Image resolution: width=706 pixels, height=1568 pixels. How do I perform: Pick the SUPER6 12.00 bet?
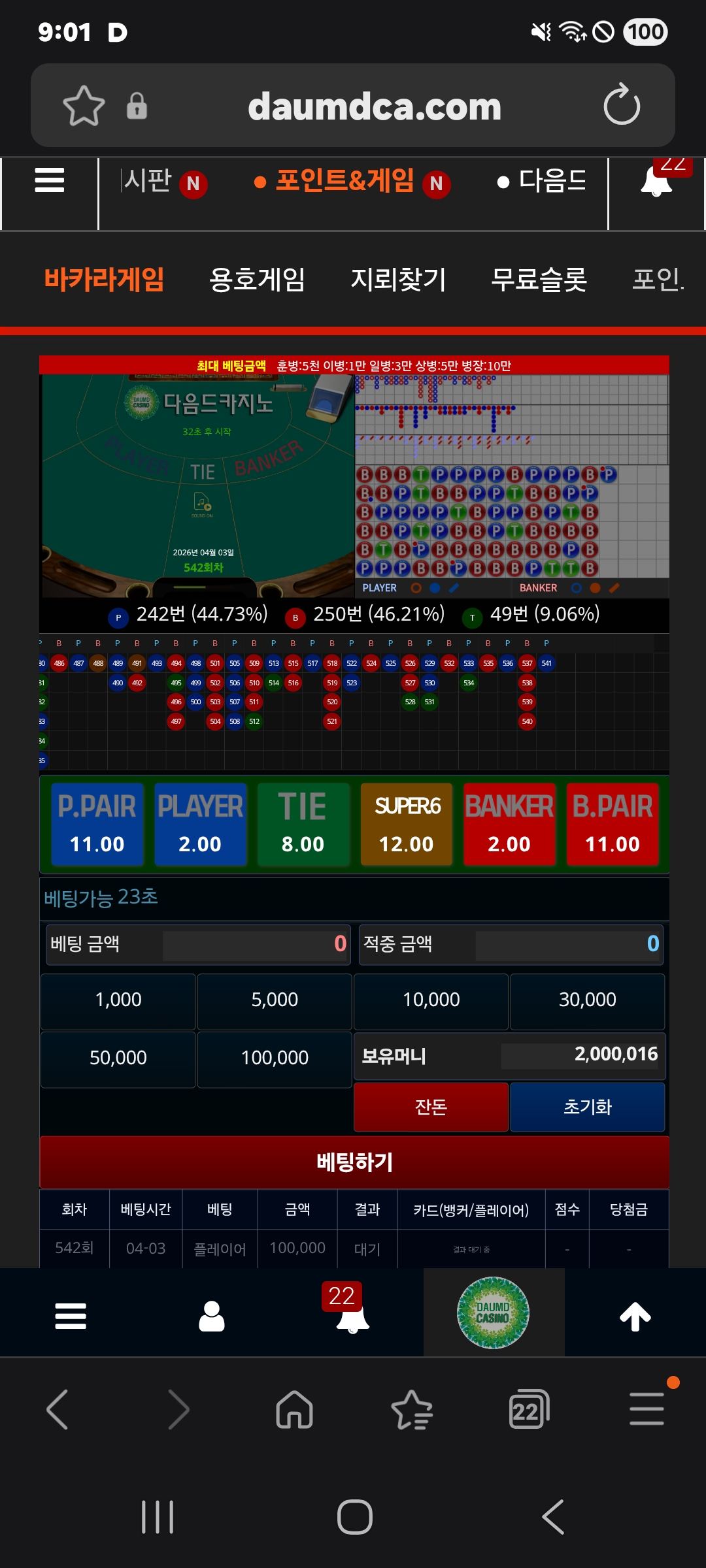click(406, 824)
